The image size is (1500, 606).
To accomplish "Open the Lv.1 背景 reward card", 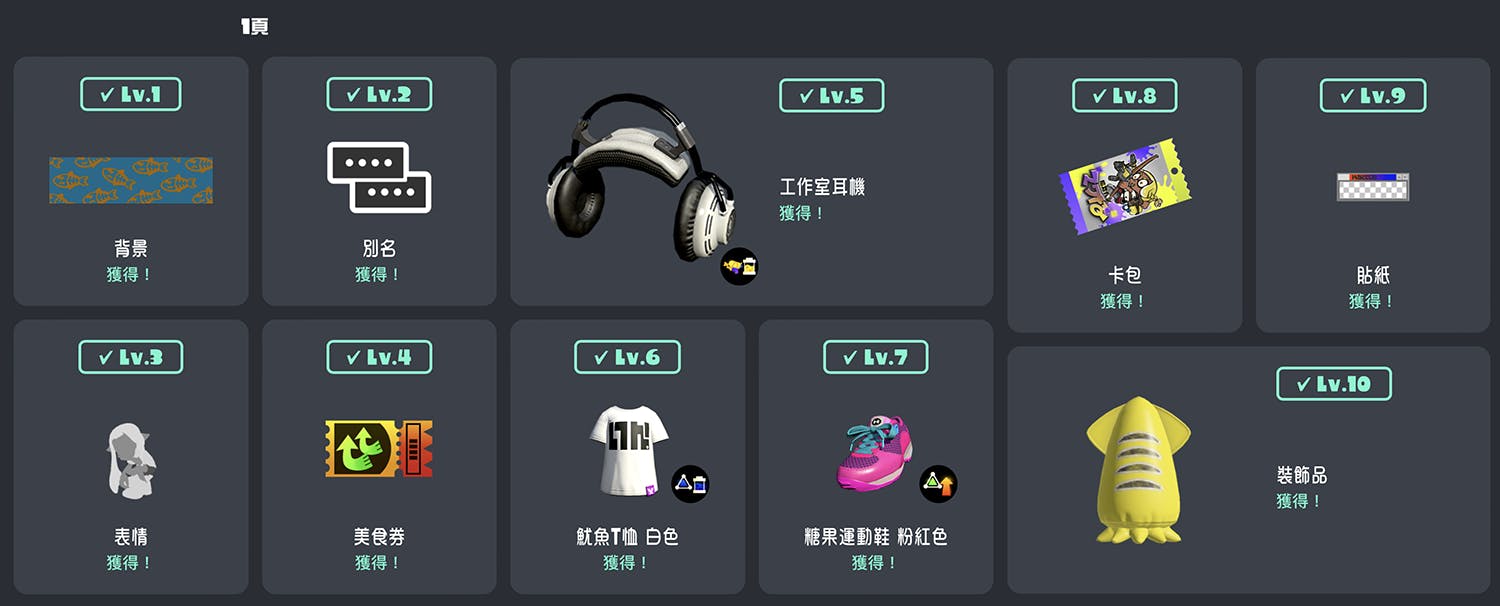I will point(130,181).
